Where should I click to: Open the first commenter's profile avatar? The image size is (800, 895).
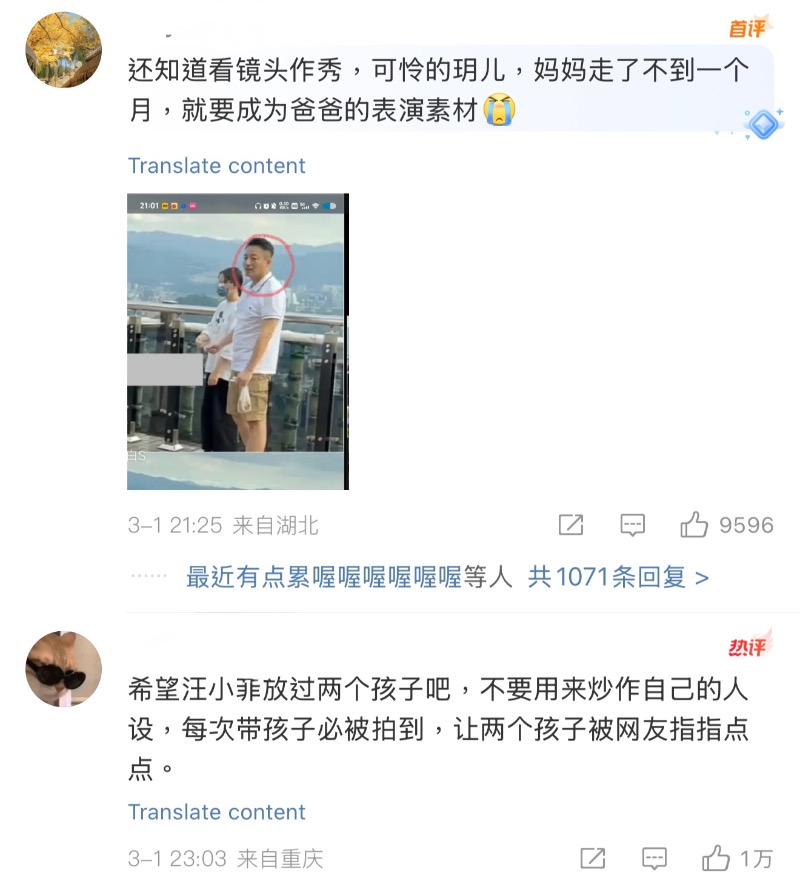coord(63,50)
